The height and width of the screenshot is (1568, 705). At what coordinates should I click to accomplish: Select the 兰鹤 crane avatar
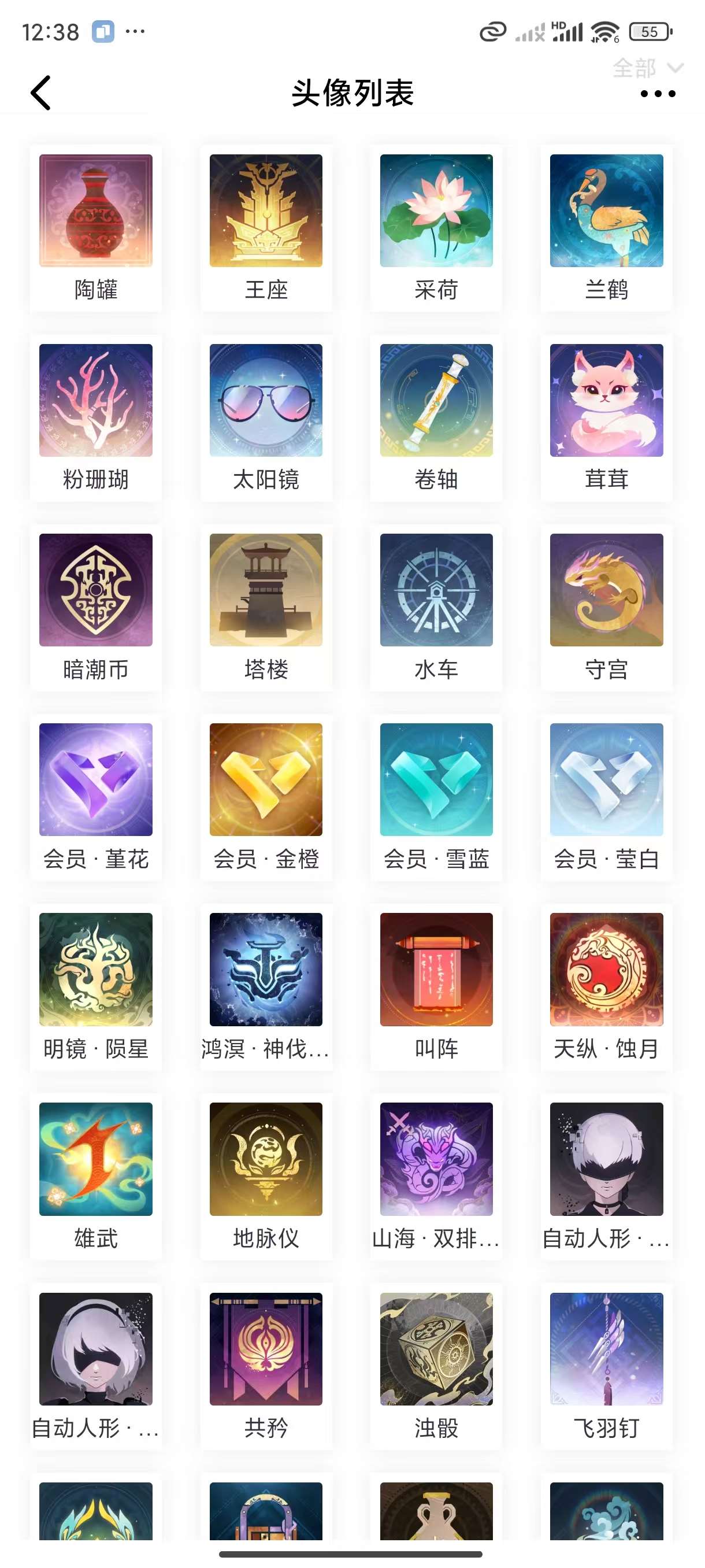point(606,211)
